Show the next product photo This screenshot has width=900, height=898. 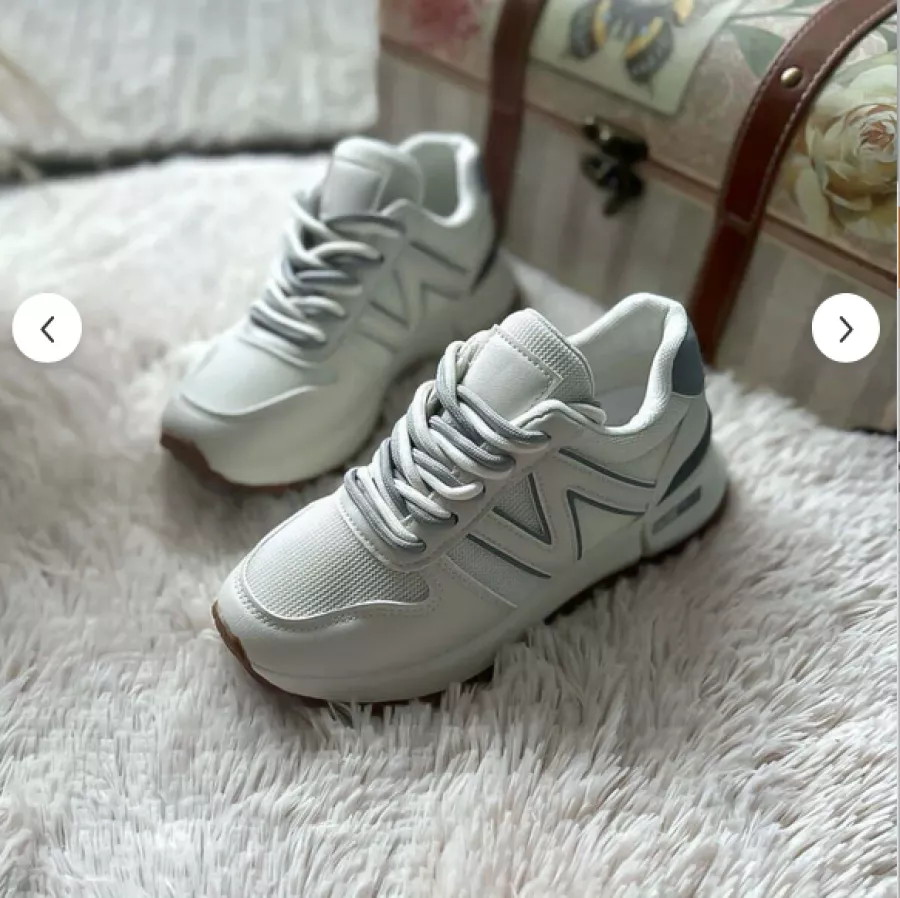point(845,328)
